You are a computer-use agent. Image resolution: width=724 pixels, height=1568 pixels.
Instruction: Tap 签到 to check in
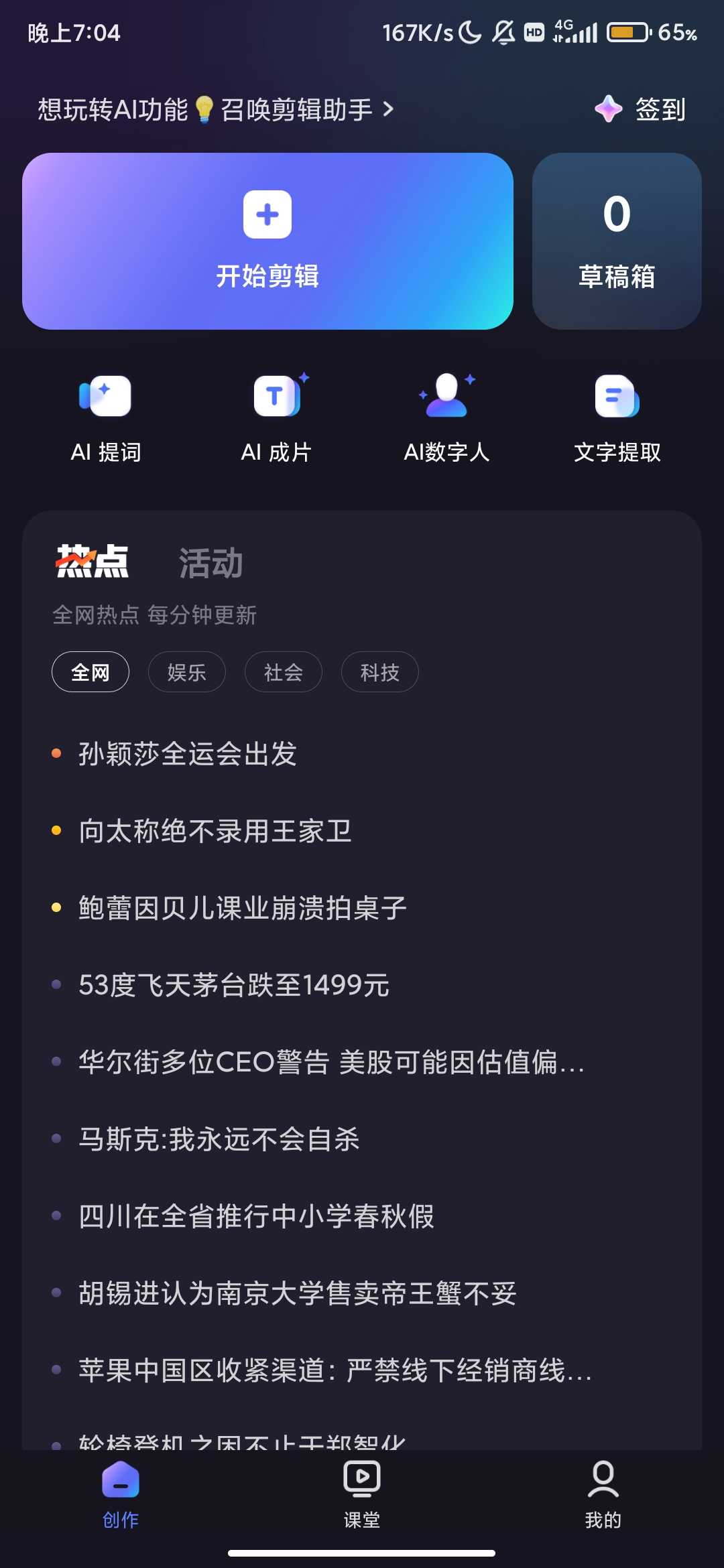pos(642,109)
